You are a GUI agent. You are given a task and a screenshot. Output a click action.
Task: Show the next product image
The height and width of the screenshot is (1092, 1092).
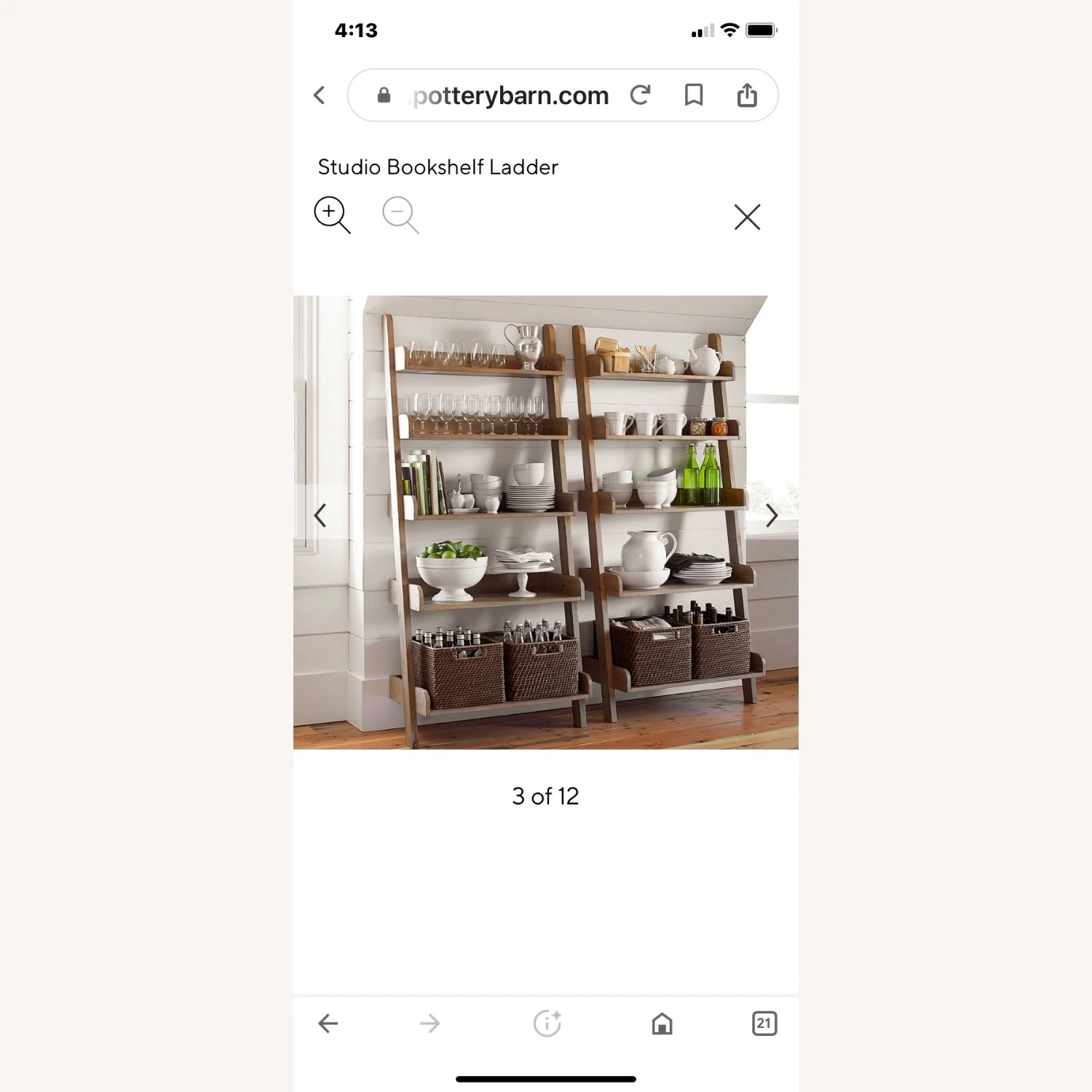[x=772, y=515]
